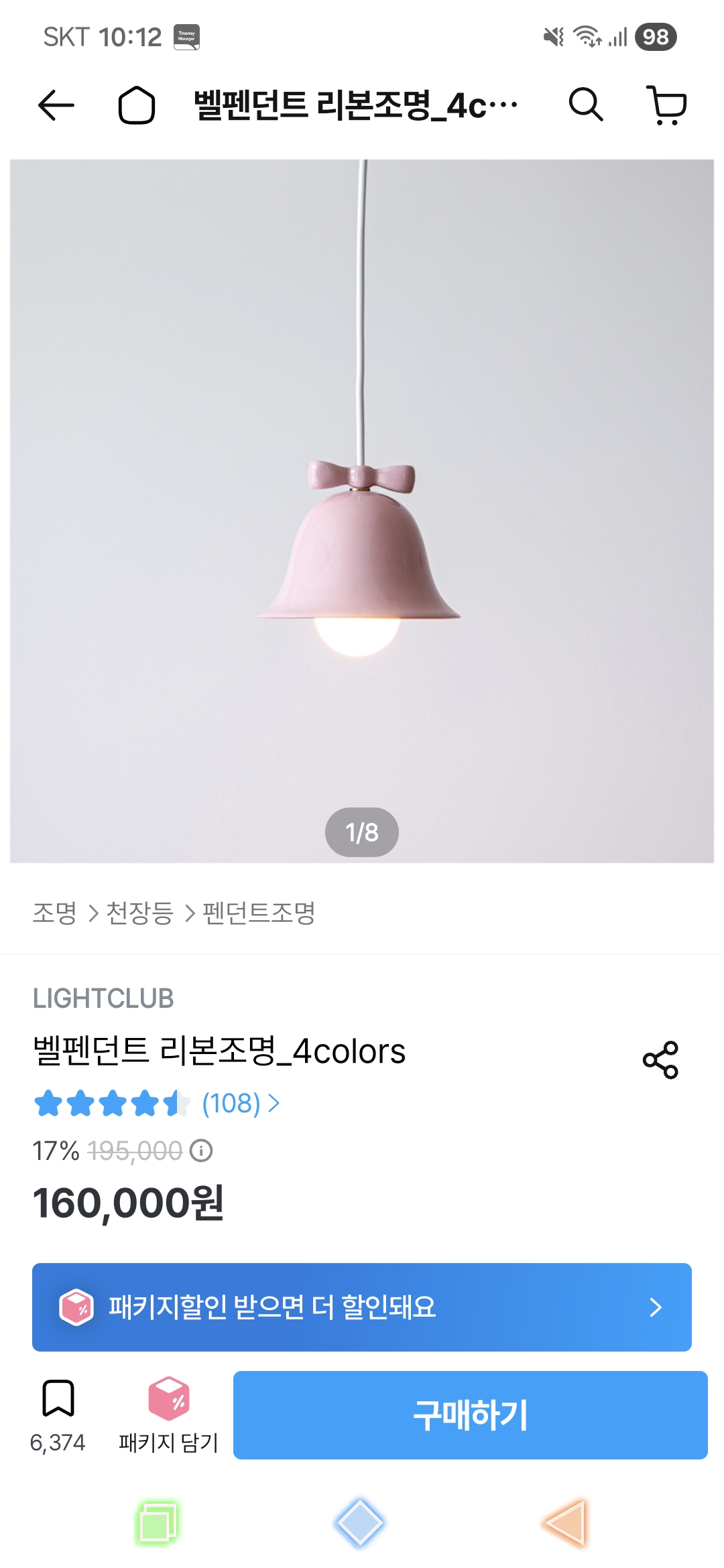724x1568 pixels.
Task: Open the shopping cart
Action: (x=667, y=105)
